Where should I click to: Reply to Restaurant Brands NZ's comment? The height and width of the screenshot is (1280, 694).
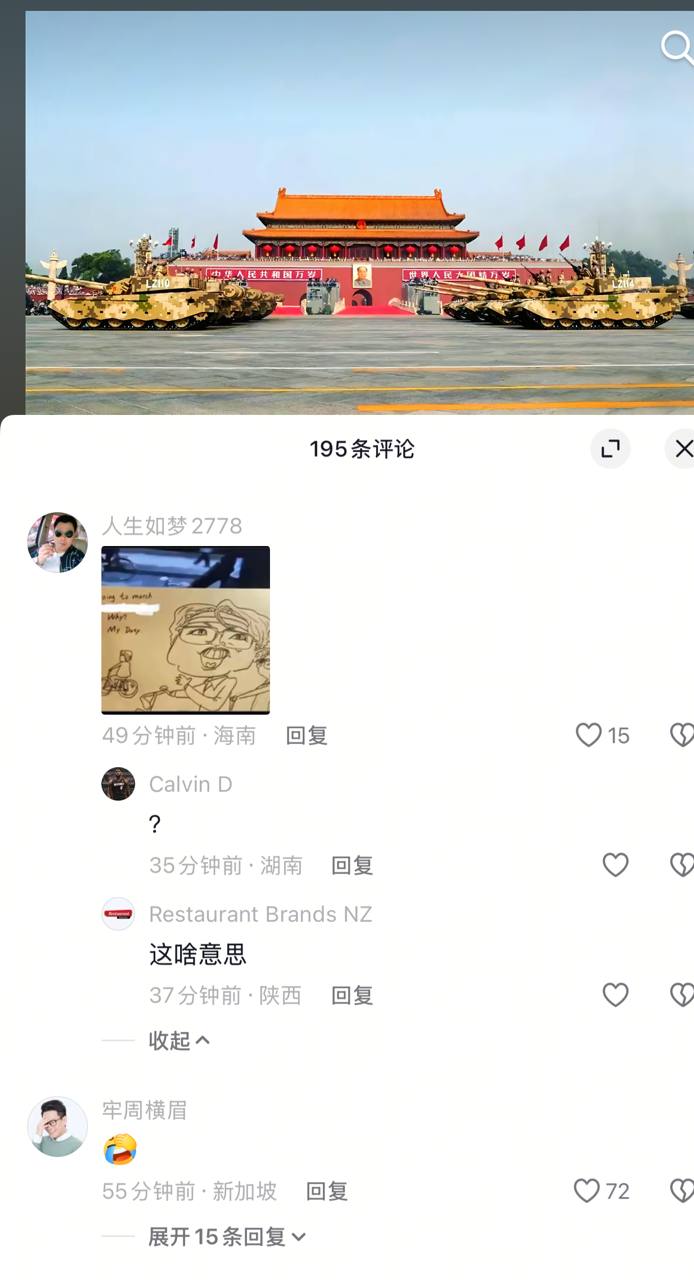coord(352,996)
